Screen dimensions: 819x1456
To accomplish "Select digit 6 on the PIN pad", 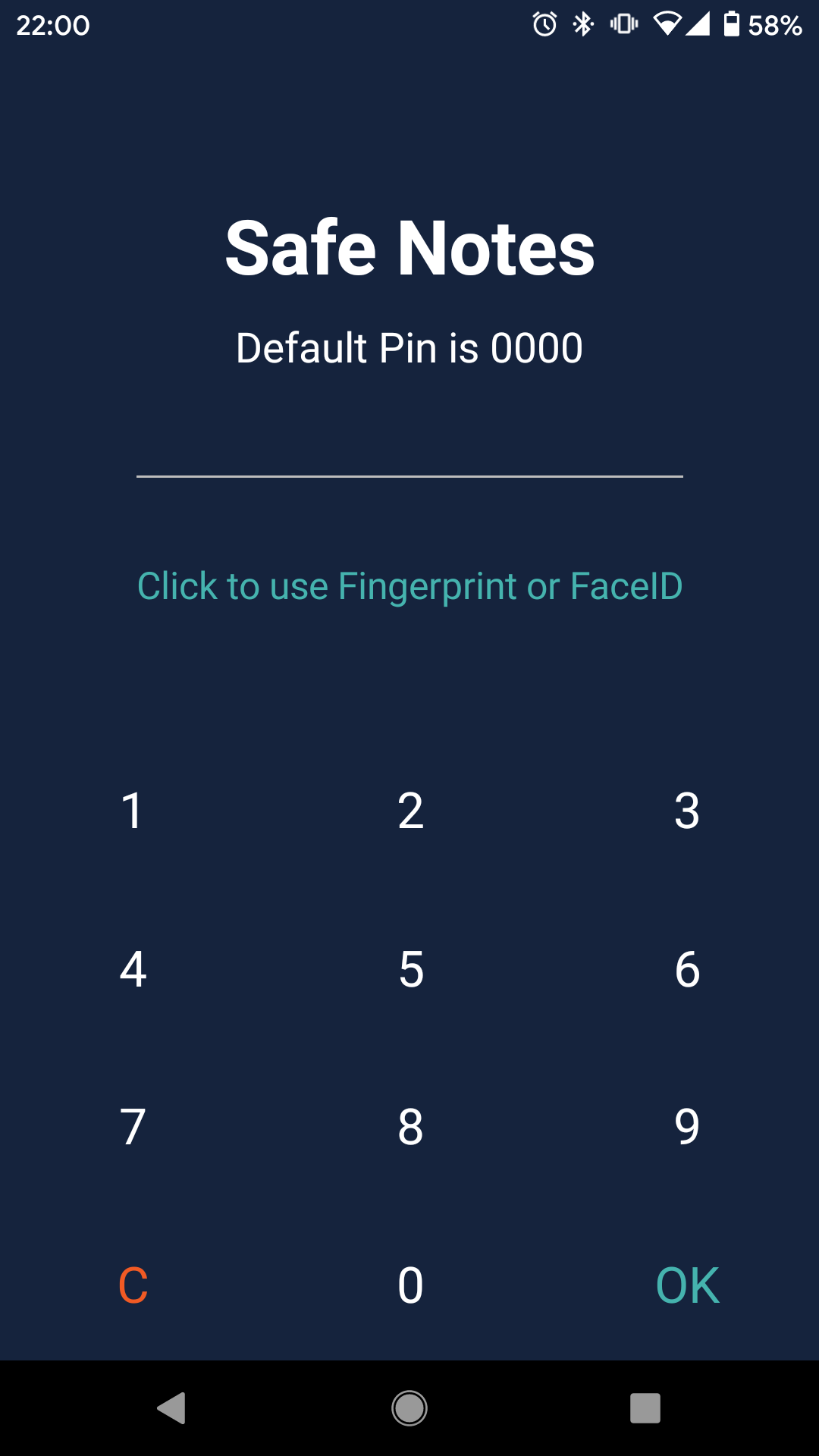I will click(687, 969).
